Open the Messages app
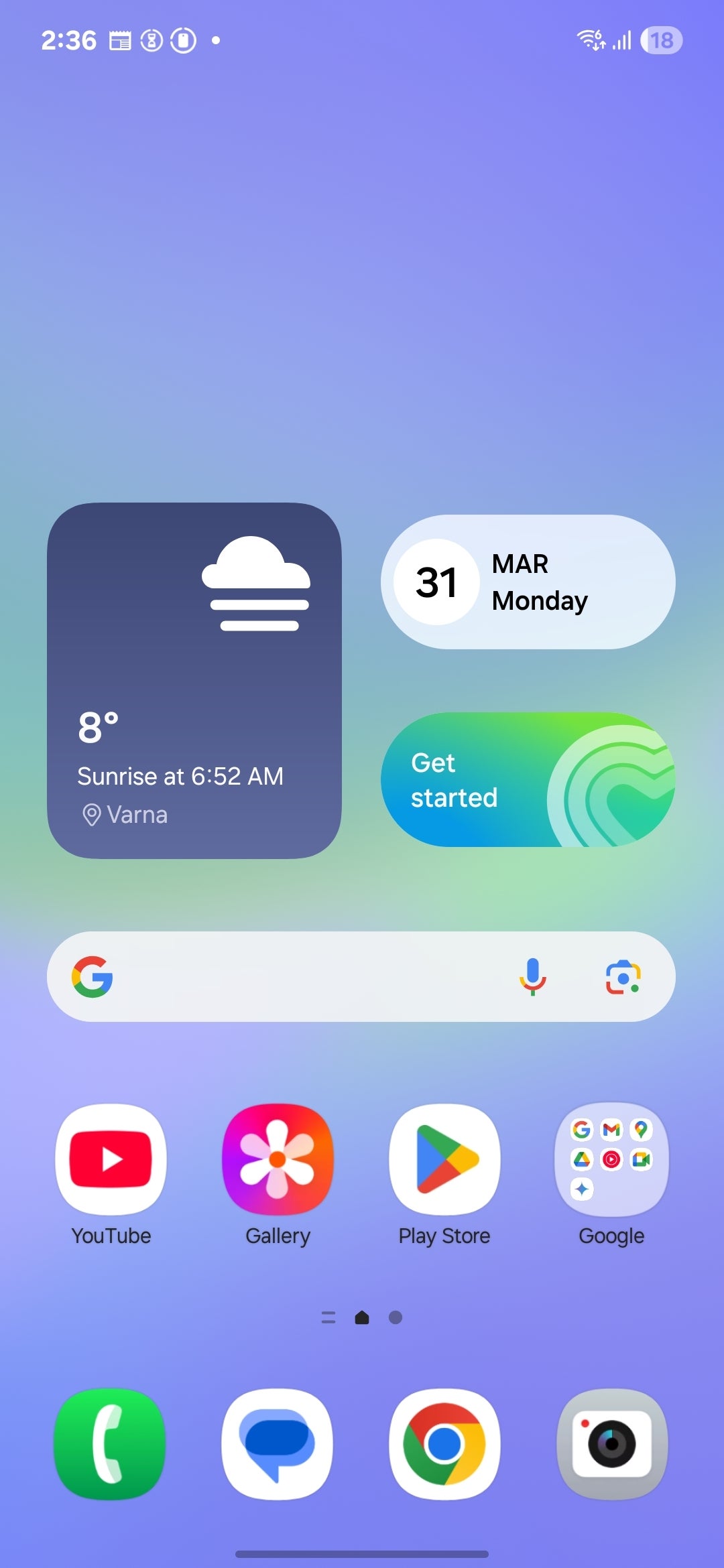724x1568 pixels. [277, 1444]
